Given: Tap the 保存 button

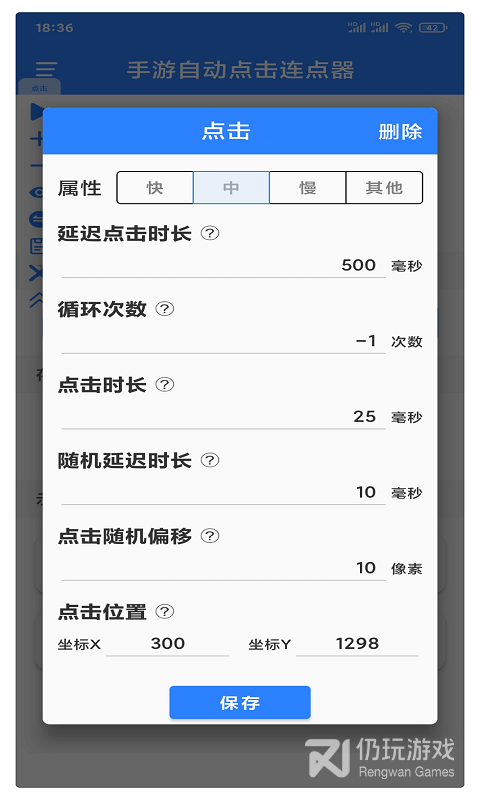Looking at the screenshot, I should (x=240, y=703).
